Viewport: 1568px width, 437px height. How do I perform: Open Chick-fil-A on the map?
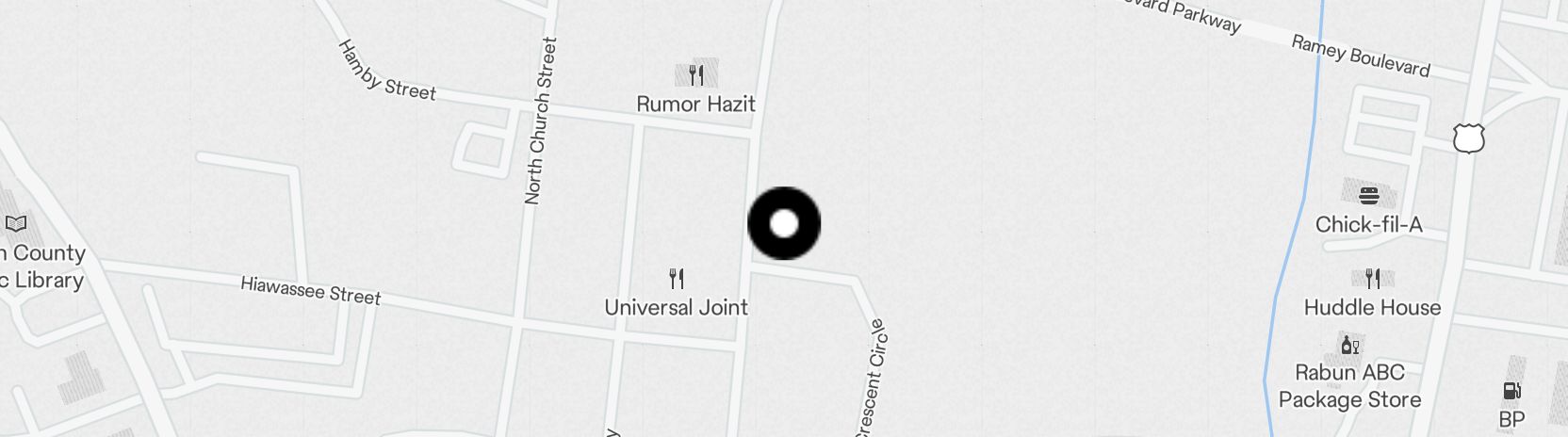(1369, 196)
